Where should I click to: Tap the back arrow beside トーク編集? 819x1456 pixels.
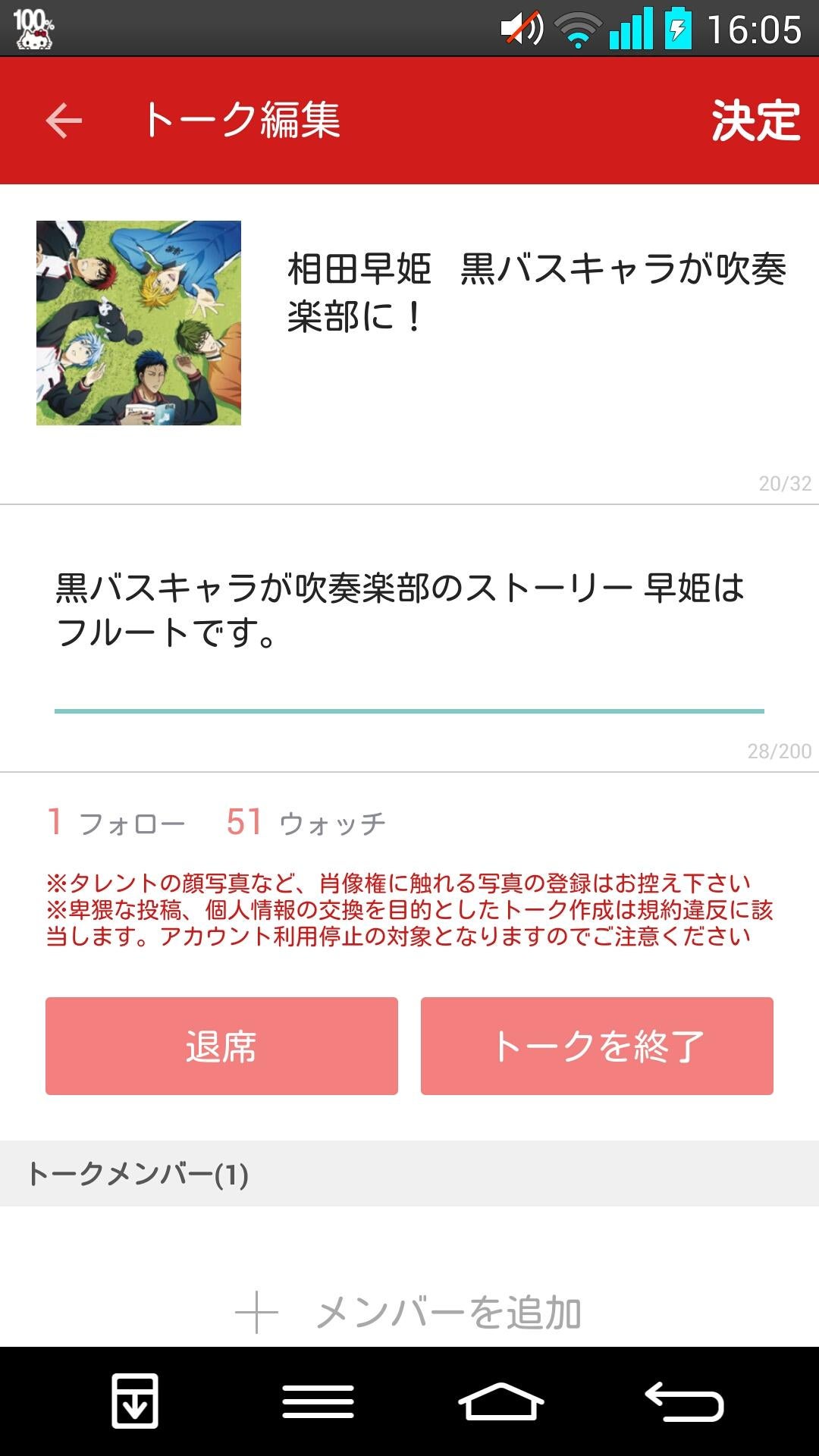tap(62, 120)
